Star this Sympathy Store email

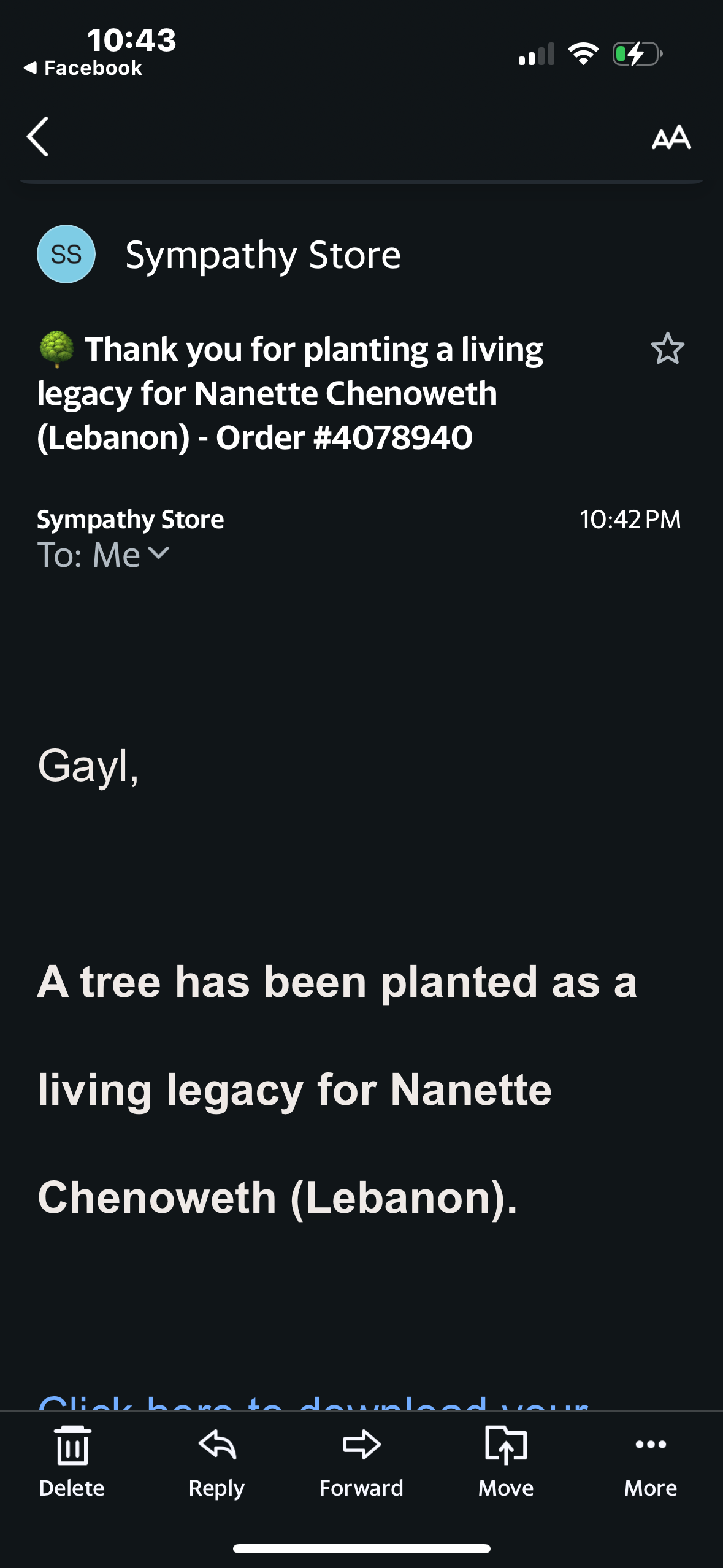point(667,348)
